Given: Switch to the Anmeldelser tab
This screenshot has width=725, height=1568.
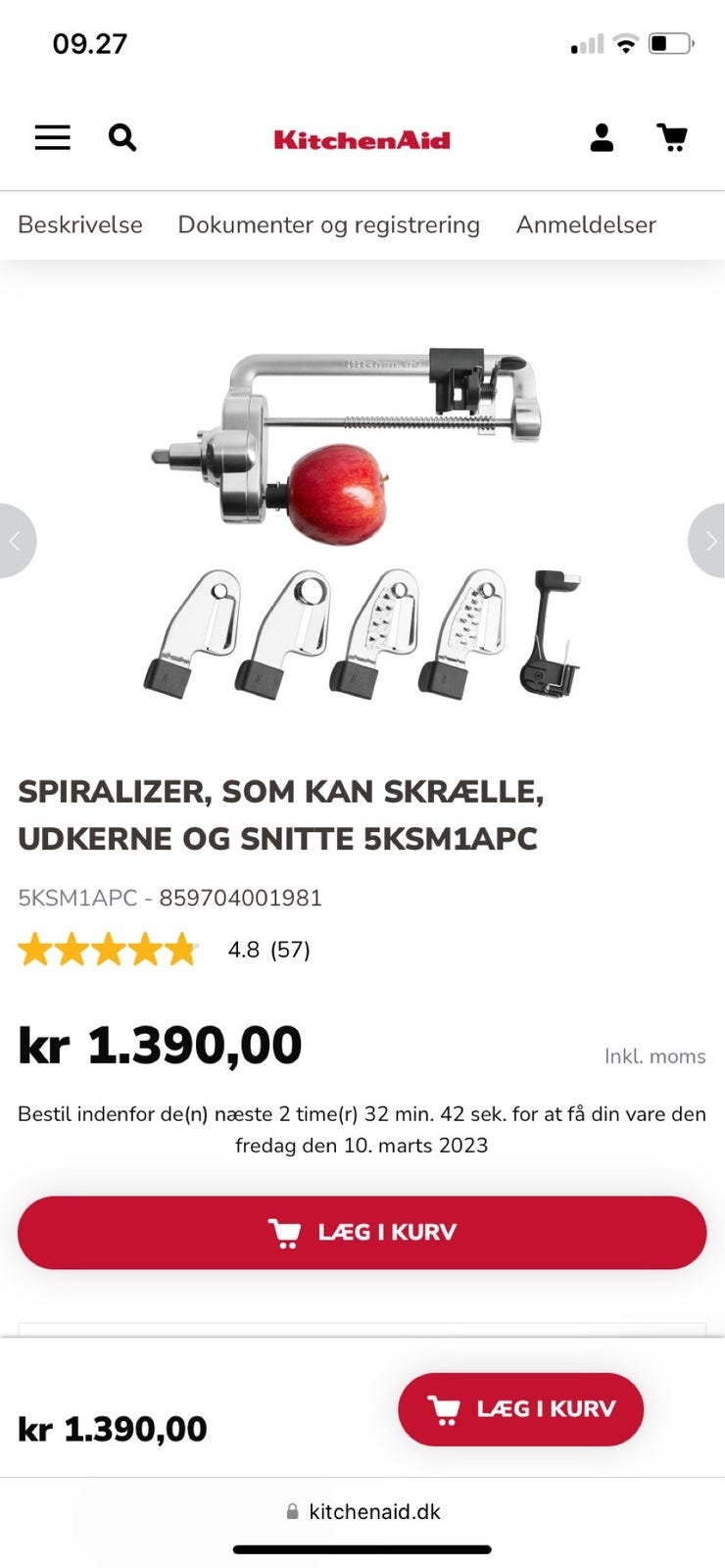Looking at the screenshot, I should click(586, 224).
